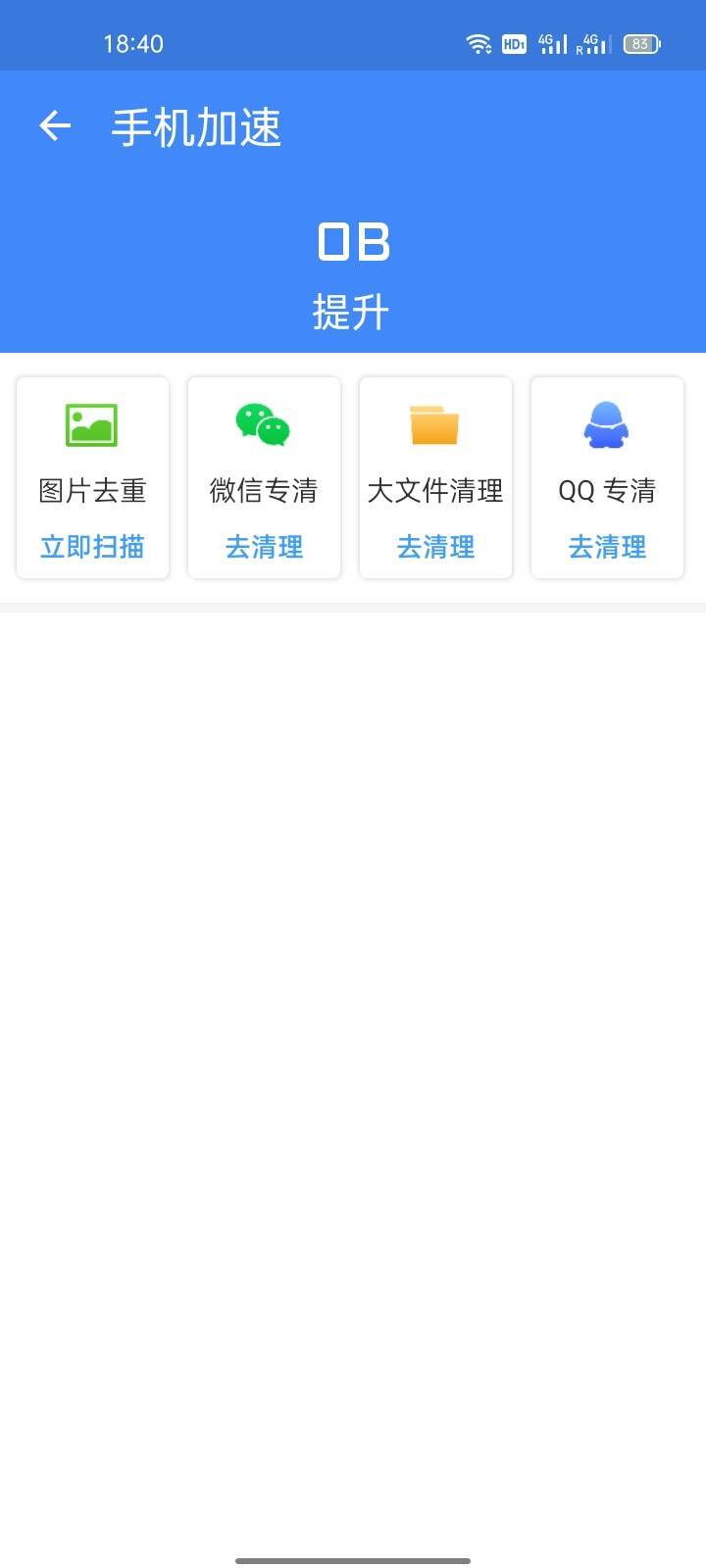706x1568 pixels.
Task: Tap 去清理 under QQ 专清
Action: click(x=606, y=546)
